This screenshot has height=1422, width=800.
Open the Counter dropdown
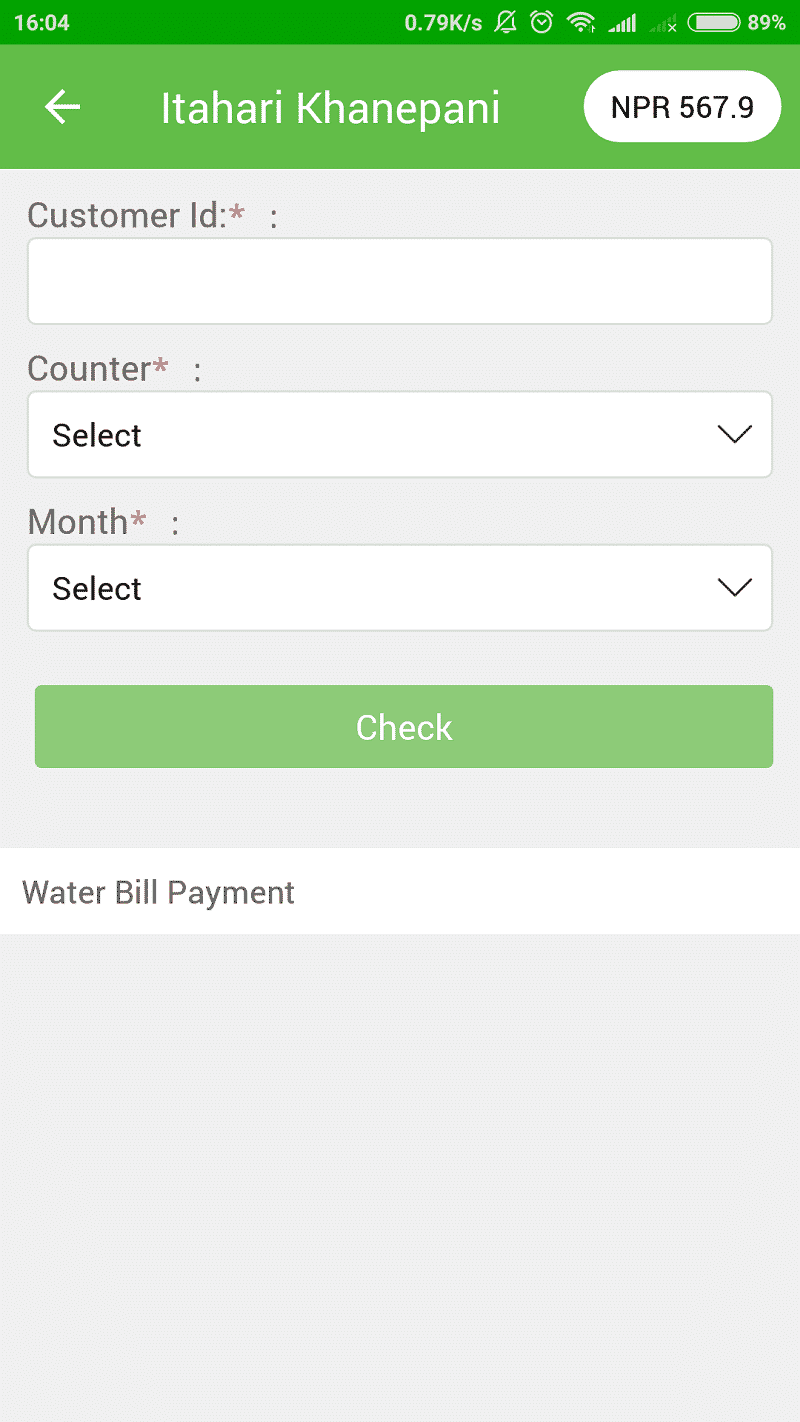click(400, 435)
